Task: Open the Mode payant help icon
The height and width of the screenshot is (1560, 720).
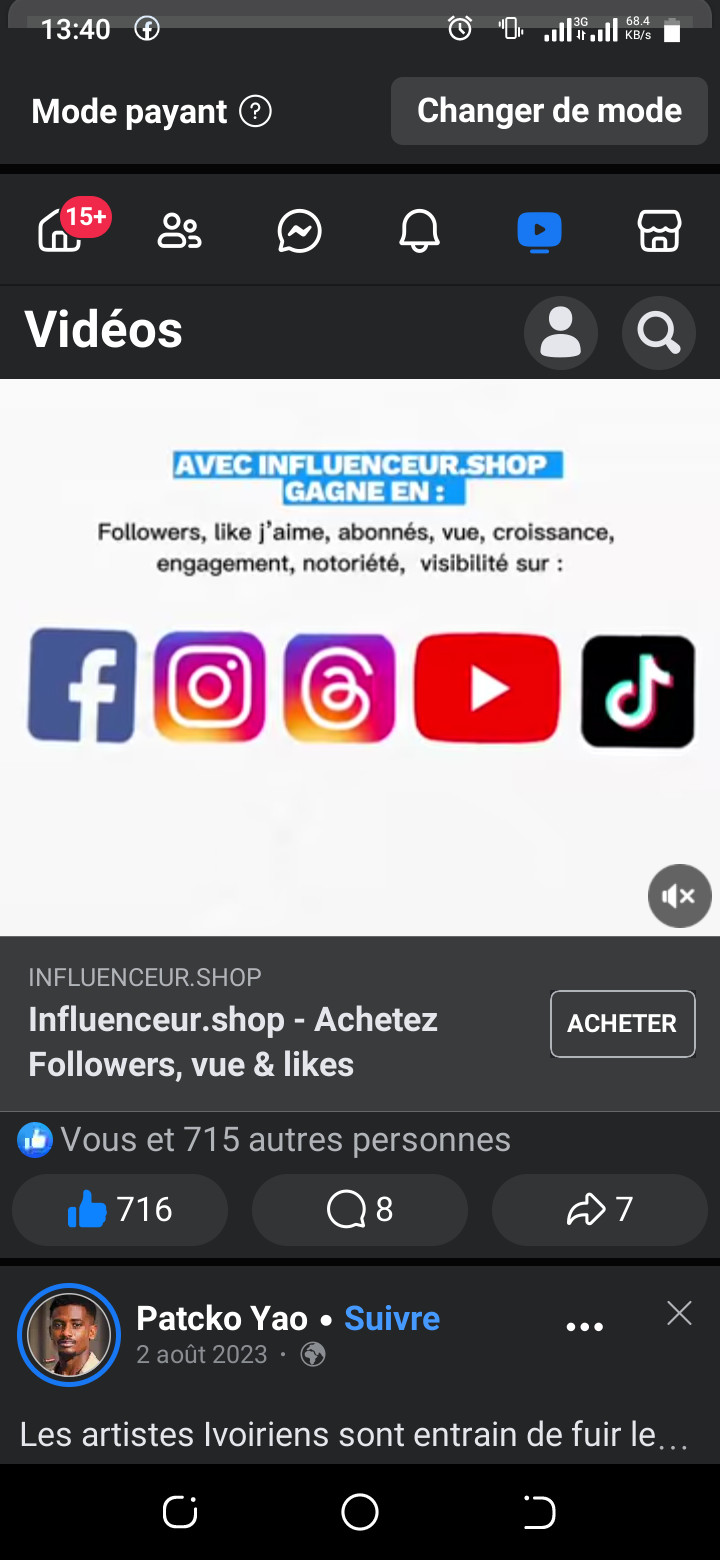Action: (x=256, y=111)
